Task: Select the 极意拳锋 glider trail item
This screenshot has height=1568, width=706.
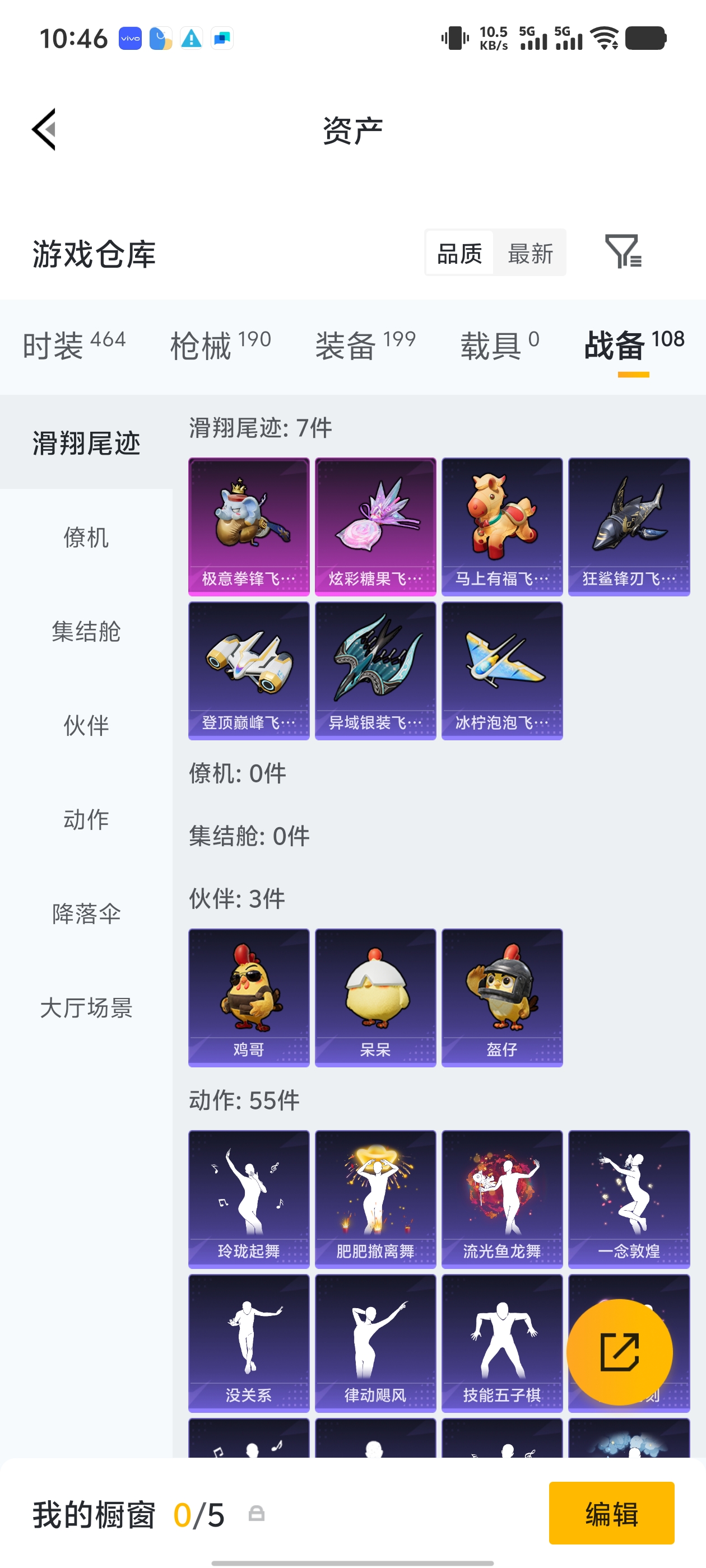Action: [249, 525]
